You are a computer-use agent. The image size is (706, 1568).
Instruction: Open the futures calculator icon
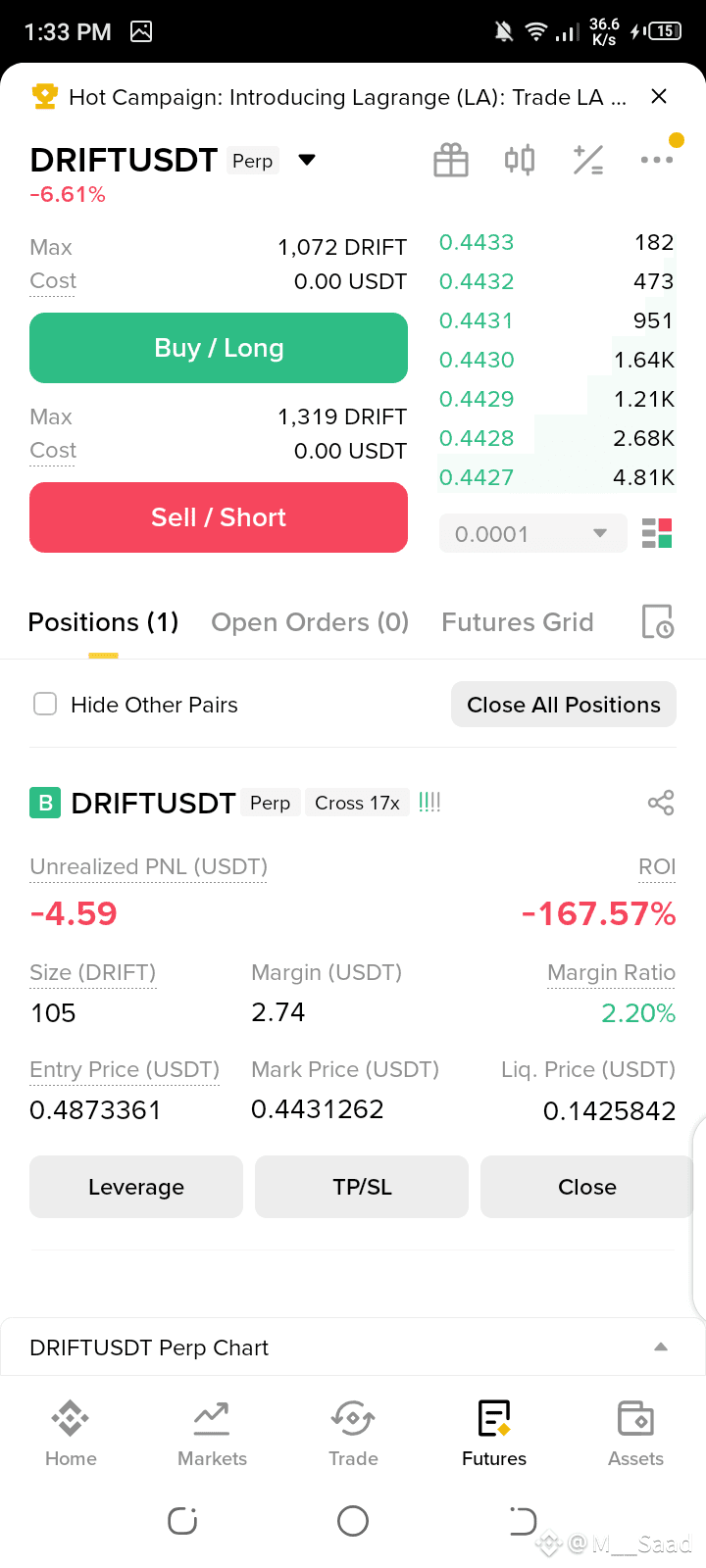pos(588,160)
